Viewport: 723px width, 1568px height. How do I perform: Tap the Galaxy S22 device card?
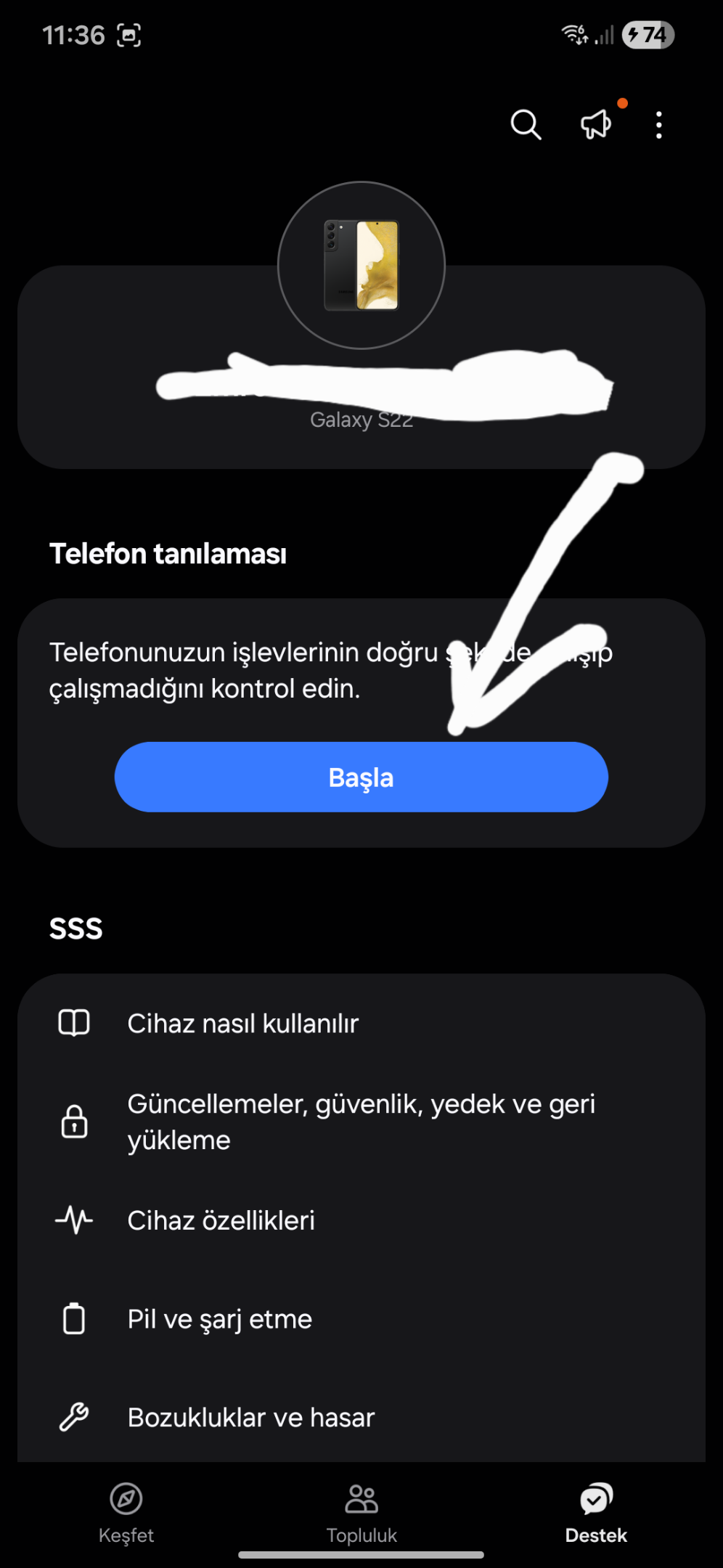point(361,367)
